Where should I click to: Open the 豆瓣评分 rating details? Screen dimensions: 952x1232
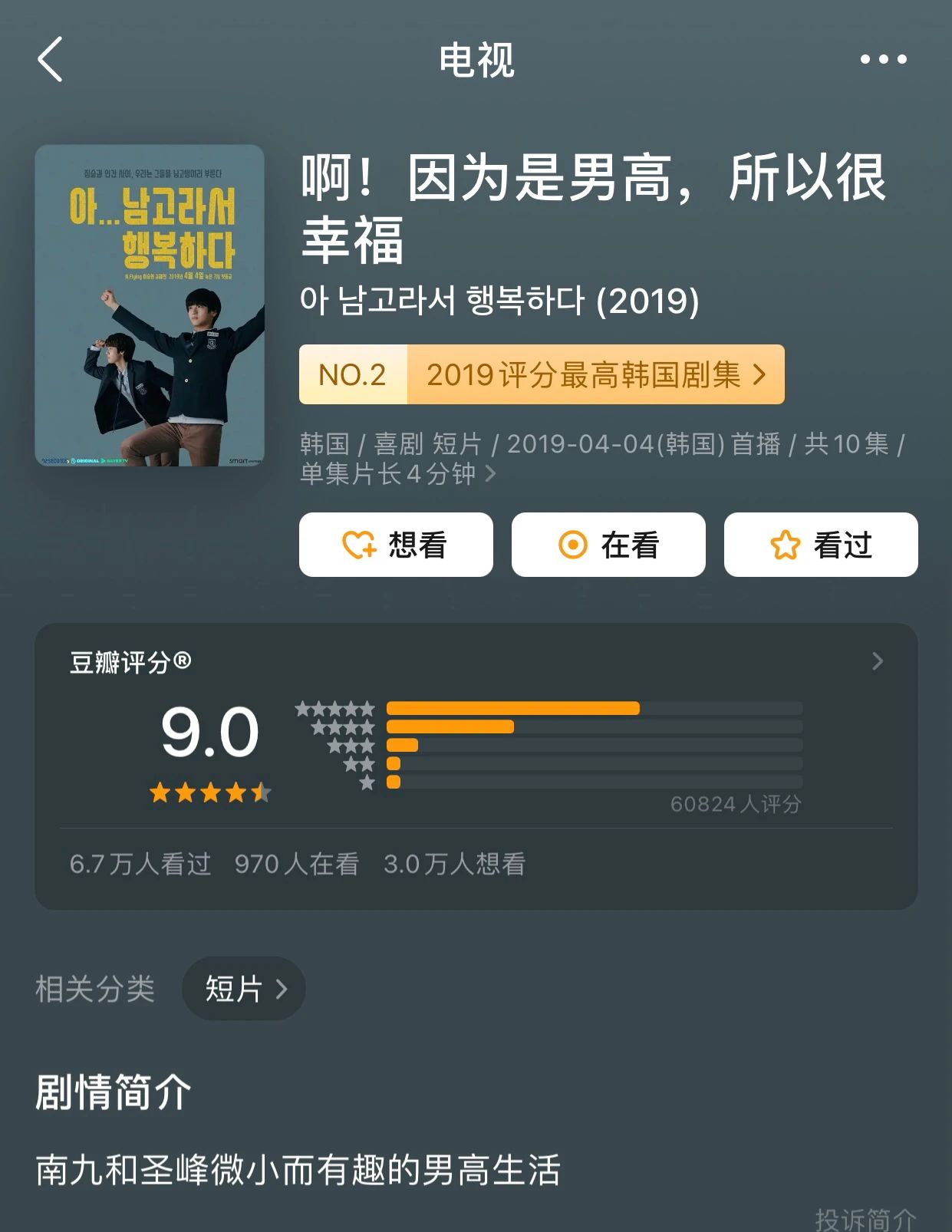click(878, 661)
